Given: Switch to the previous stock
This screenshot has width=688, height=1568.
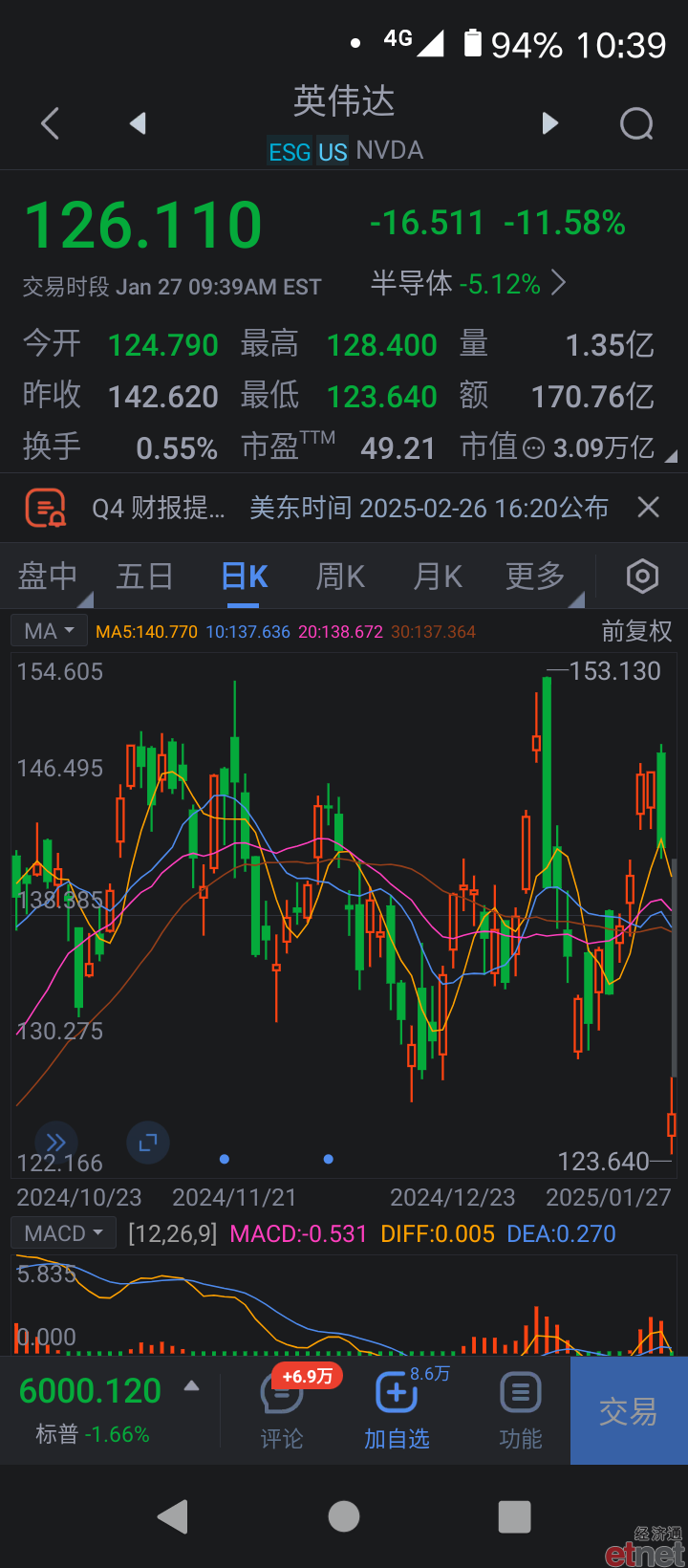Looking at the screenshot, I should tap(139, 123).
